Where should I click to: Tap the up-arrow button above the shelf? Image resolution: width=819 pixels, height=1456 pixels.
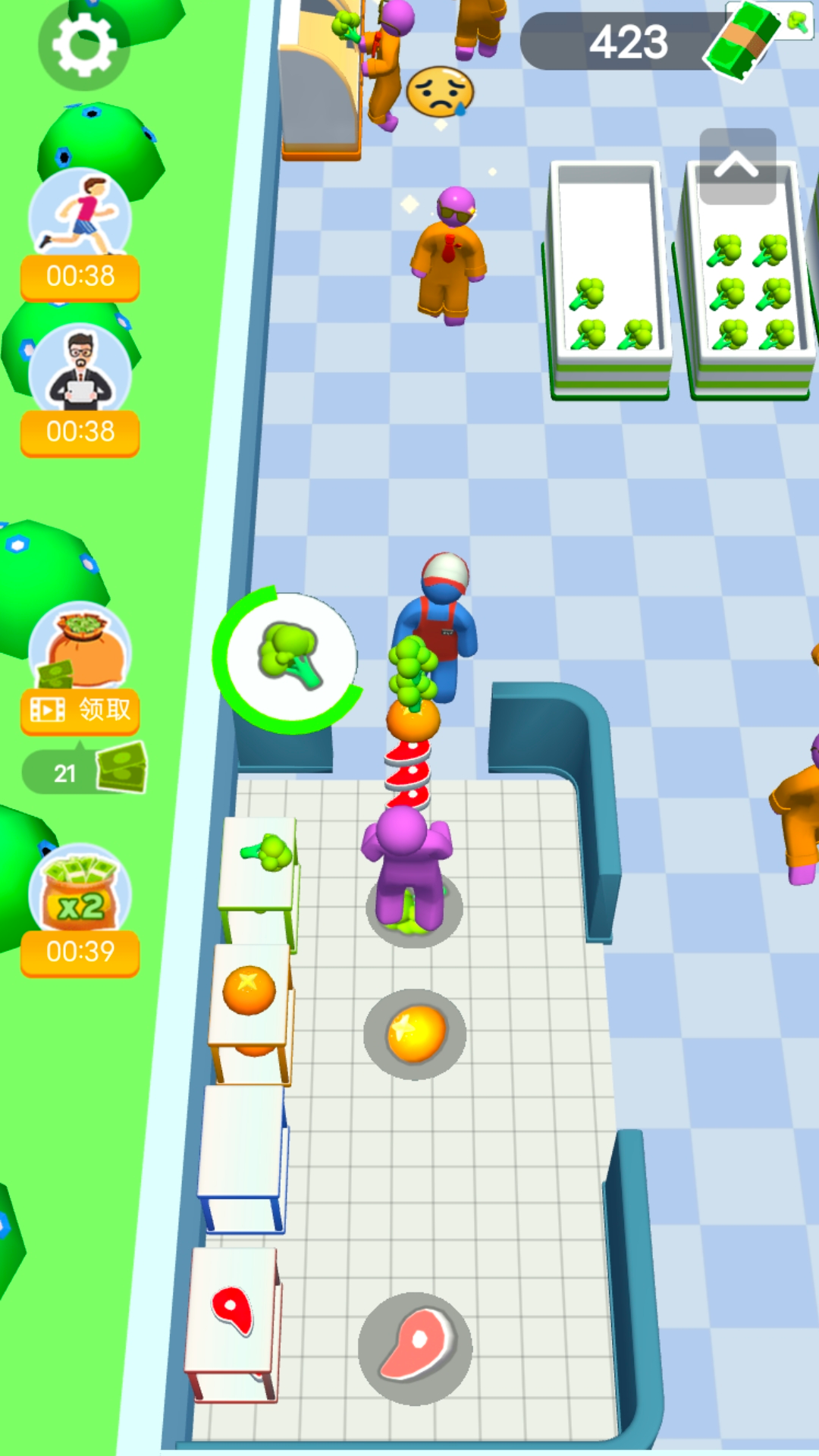[737, 166]
